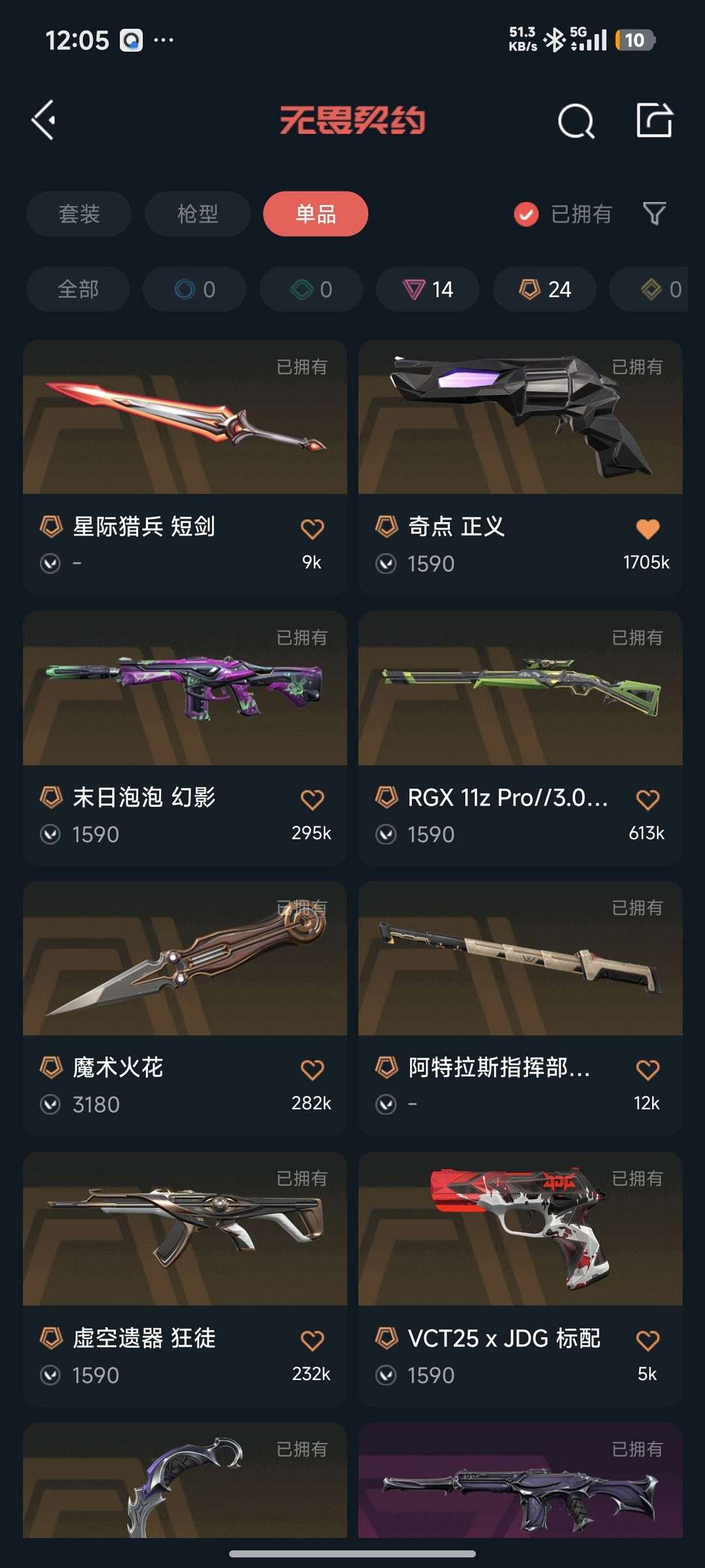Unfavorite 奇点 正义 by tapping its red heart
Viewport: 705px width, 1568px height.
648,528
